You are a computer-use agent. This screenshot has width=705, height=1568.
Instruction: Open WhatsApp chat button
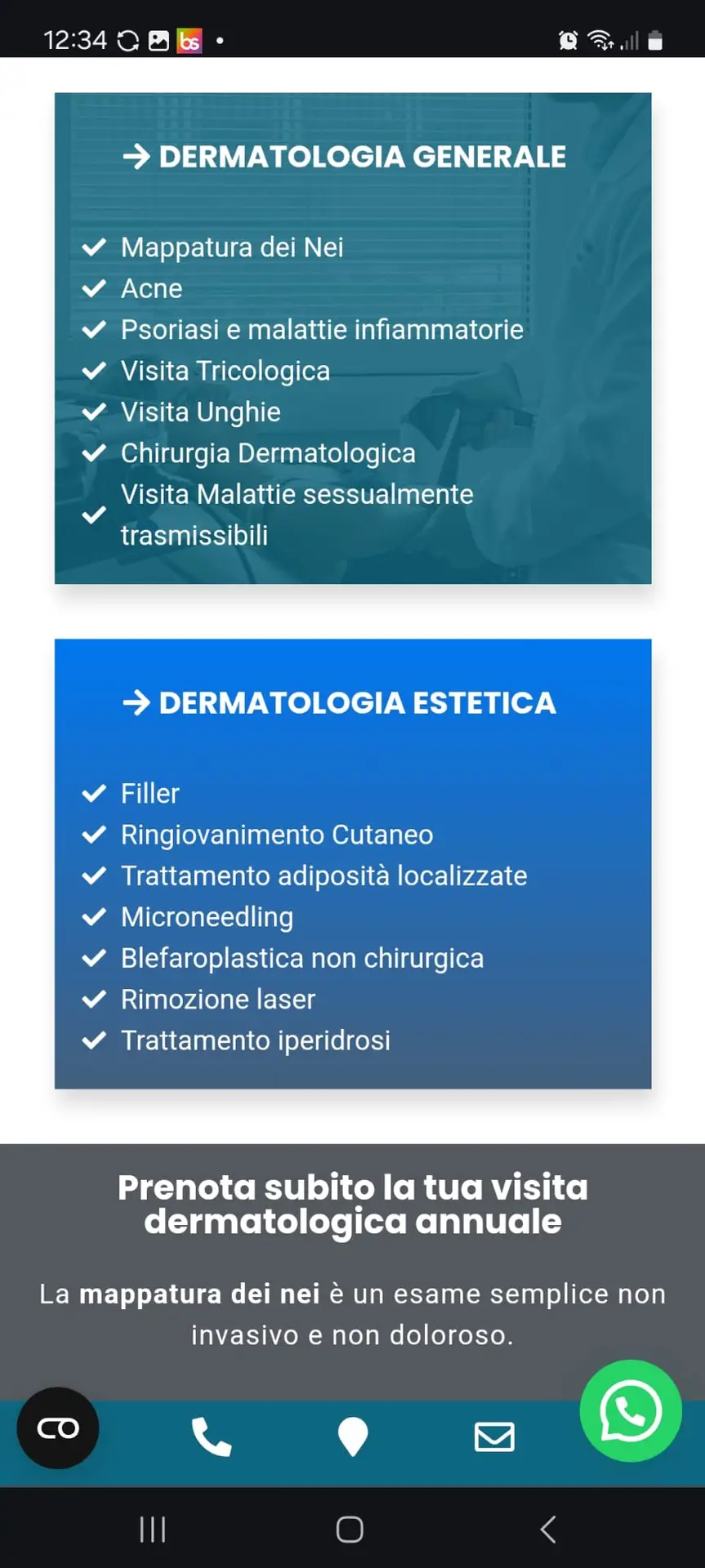(631, 1410)
